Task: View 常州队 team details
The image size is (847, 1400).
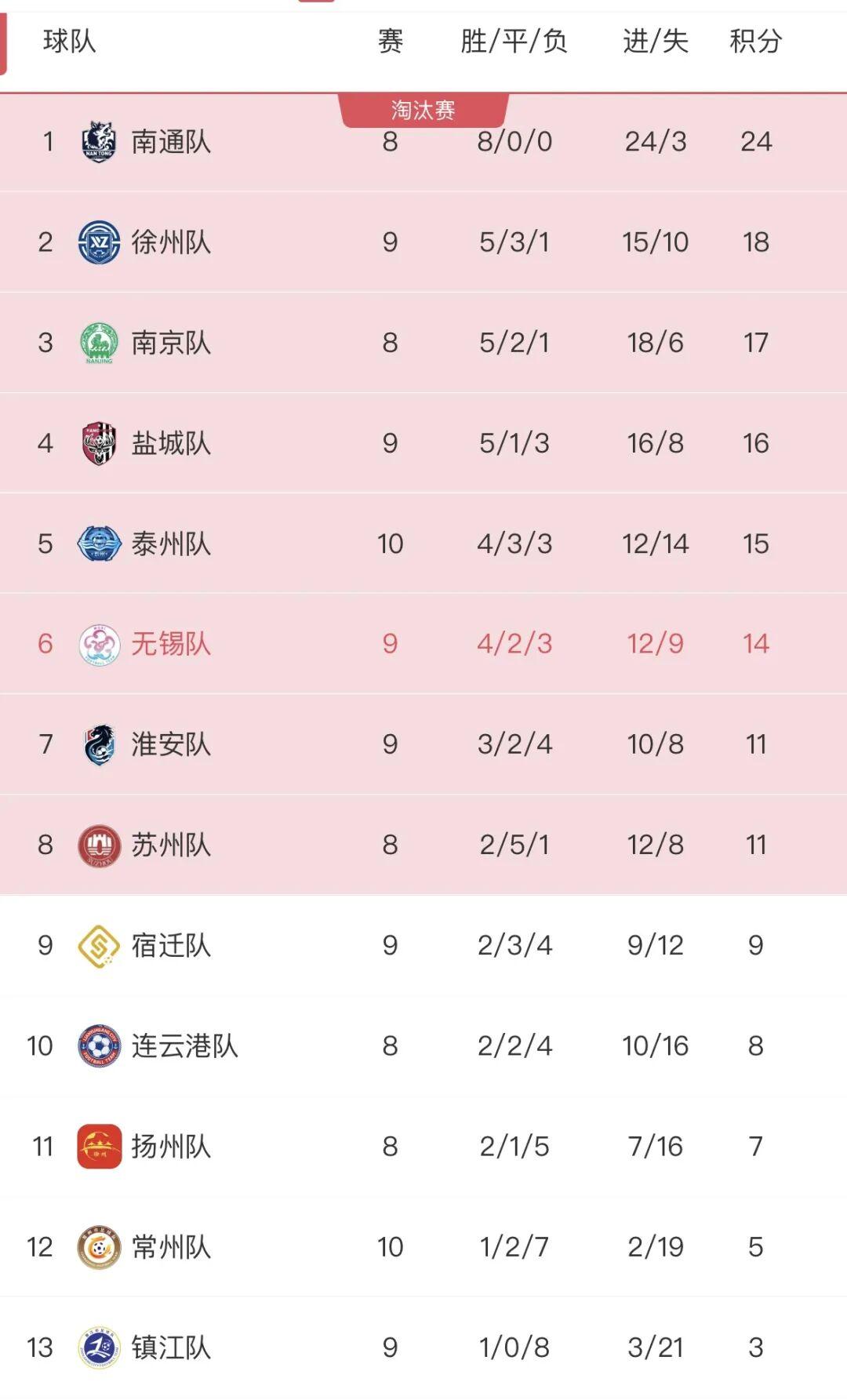Action: tap(170, 1246)
